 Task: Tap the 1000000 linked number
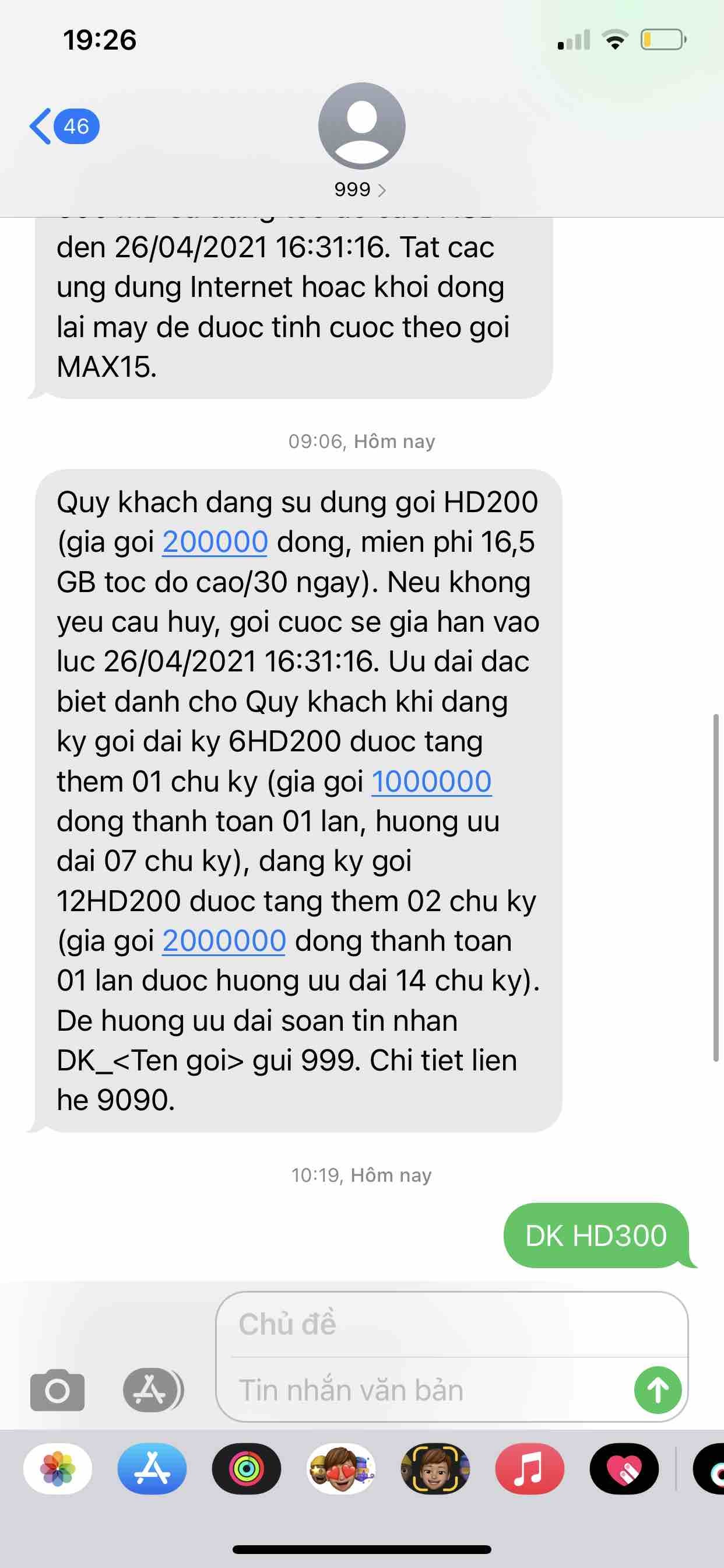point(431,781)
